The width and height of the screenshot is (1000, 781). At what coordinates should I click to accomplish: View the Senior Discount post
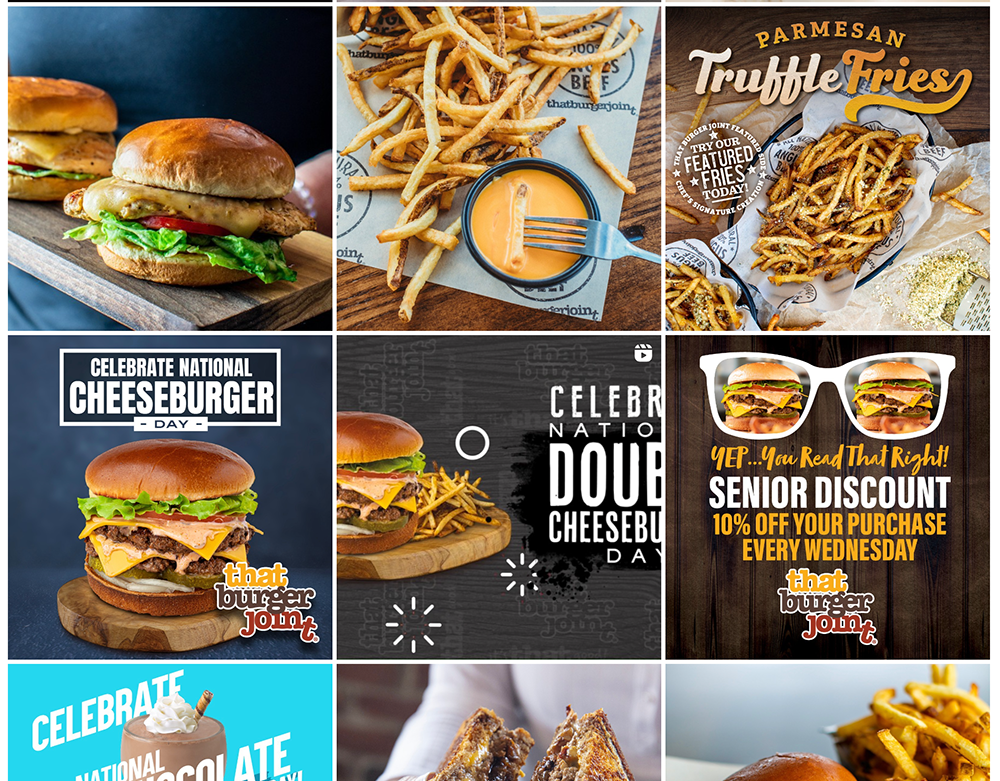coord(827,497)
